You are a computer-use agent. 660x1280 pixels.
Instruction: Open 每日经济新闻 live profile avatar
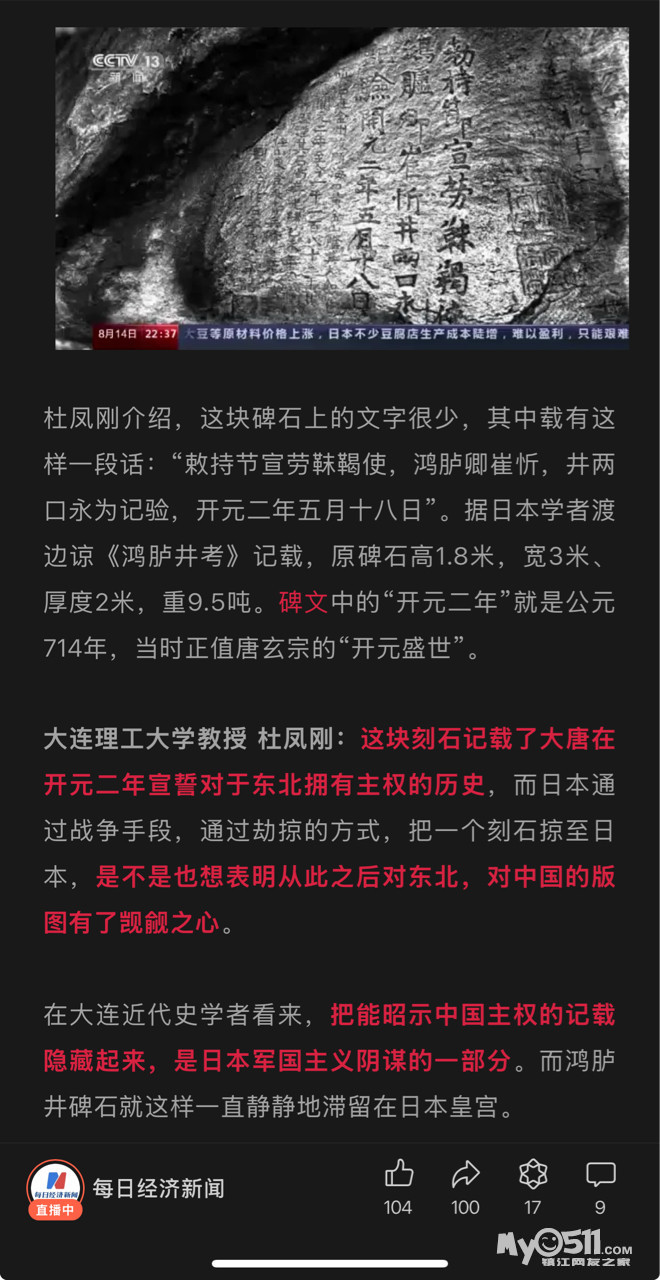coord(55,1189)
